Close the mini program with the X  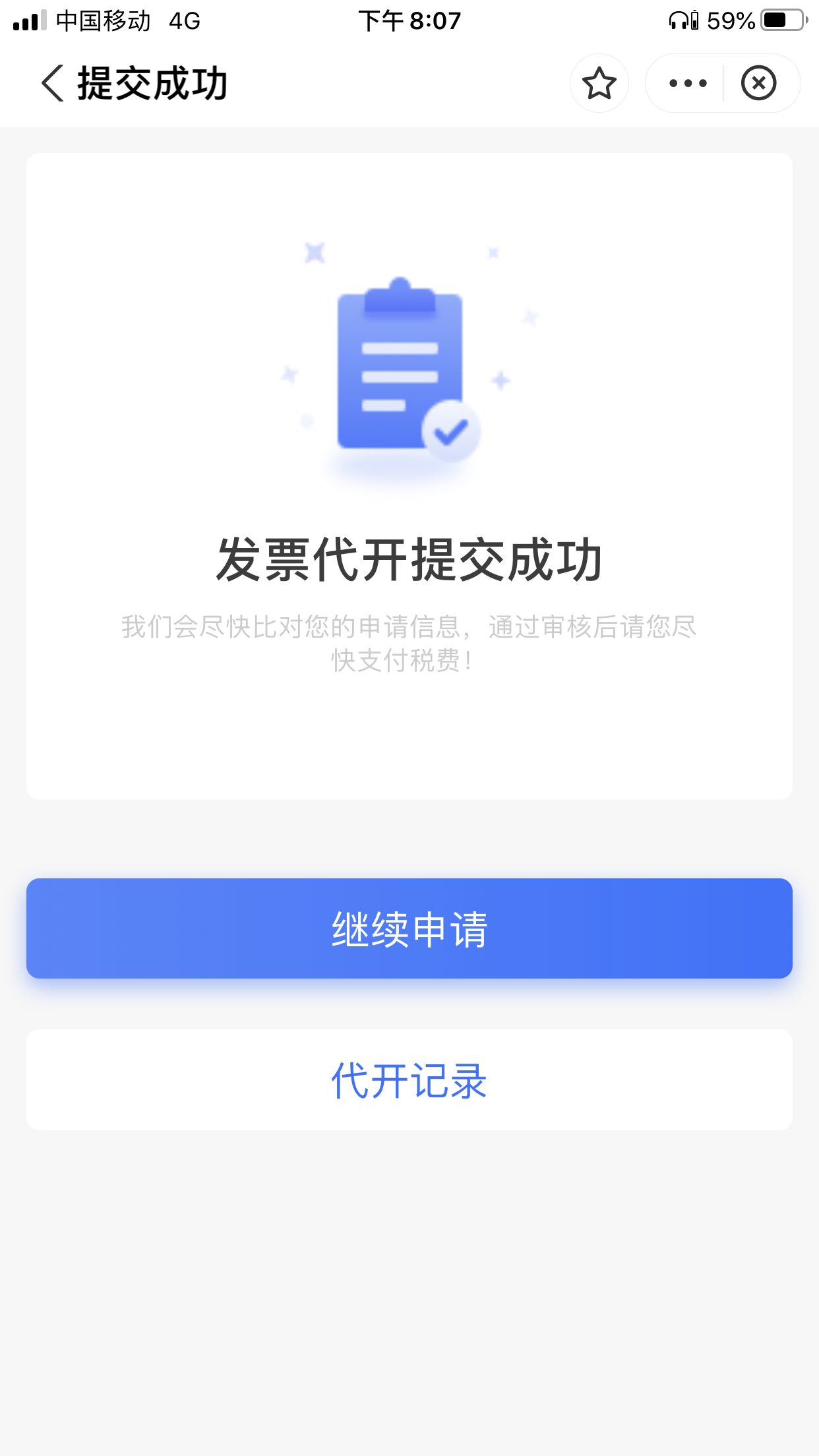coord(758,83)
